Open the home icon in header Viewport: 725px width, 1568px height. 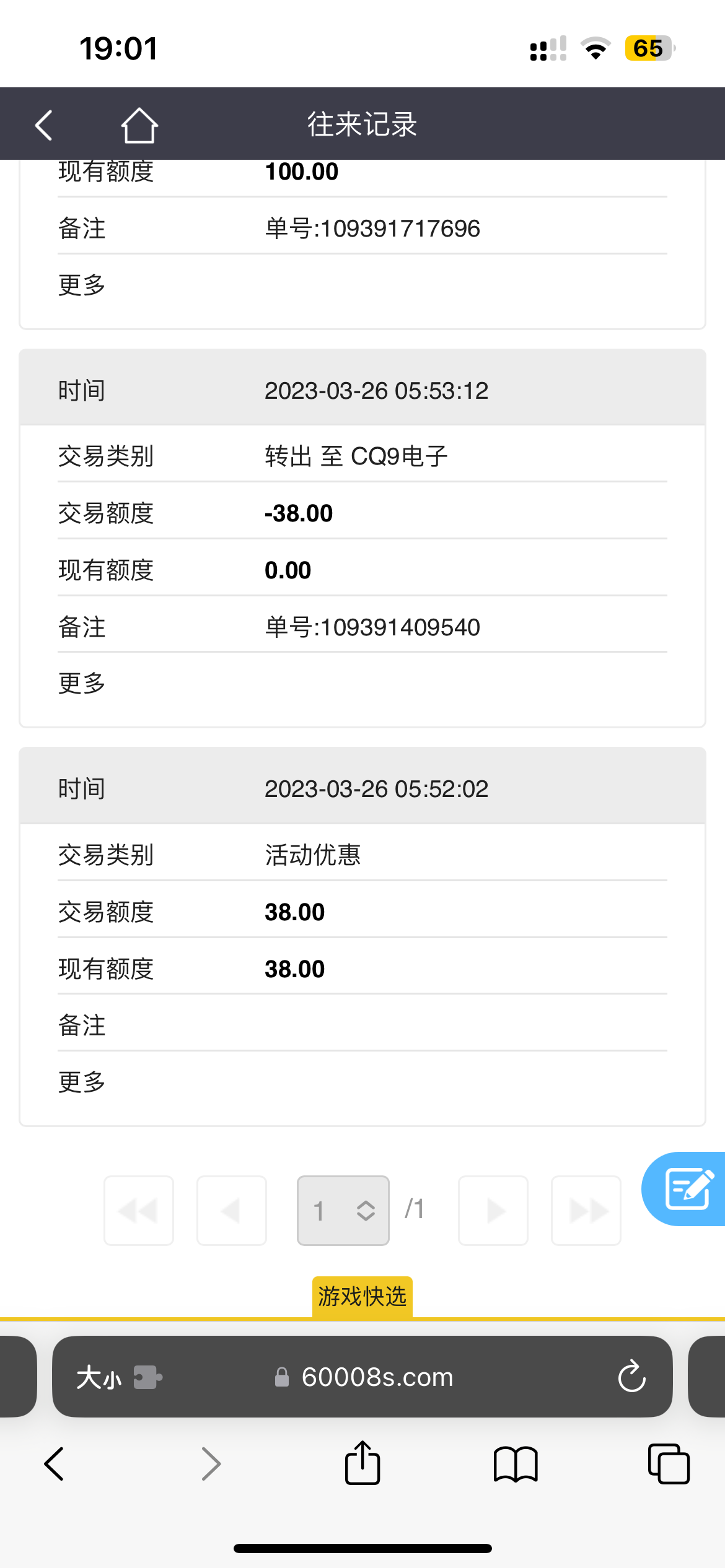click(x=139, y=125)
